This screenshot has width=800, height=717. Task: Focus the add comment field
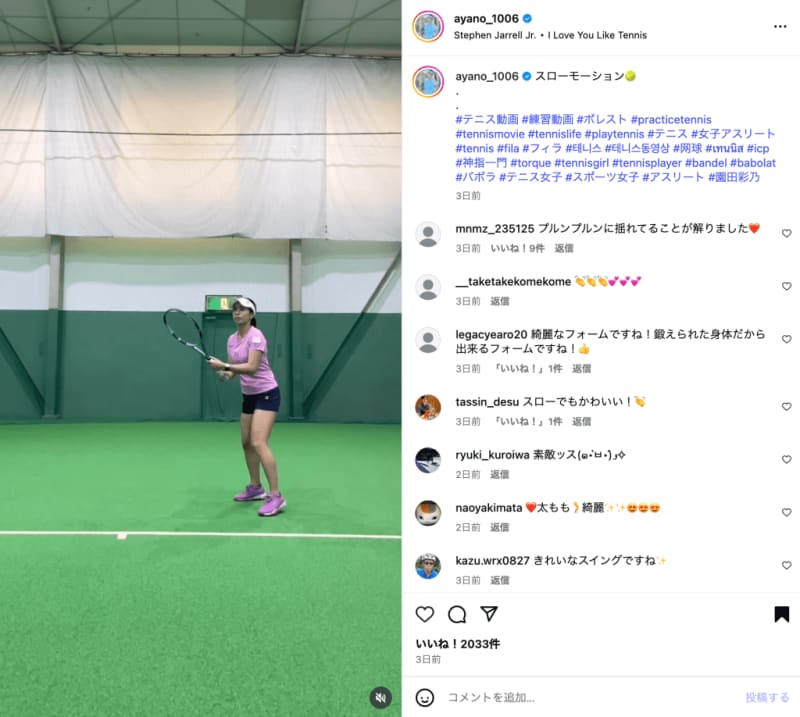coord(580,697)
